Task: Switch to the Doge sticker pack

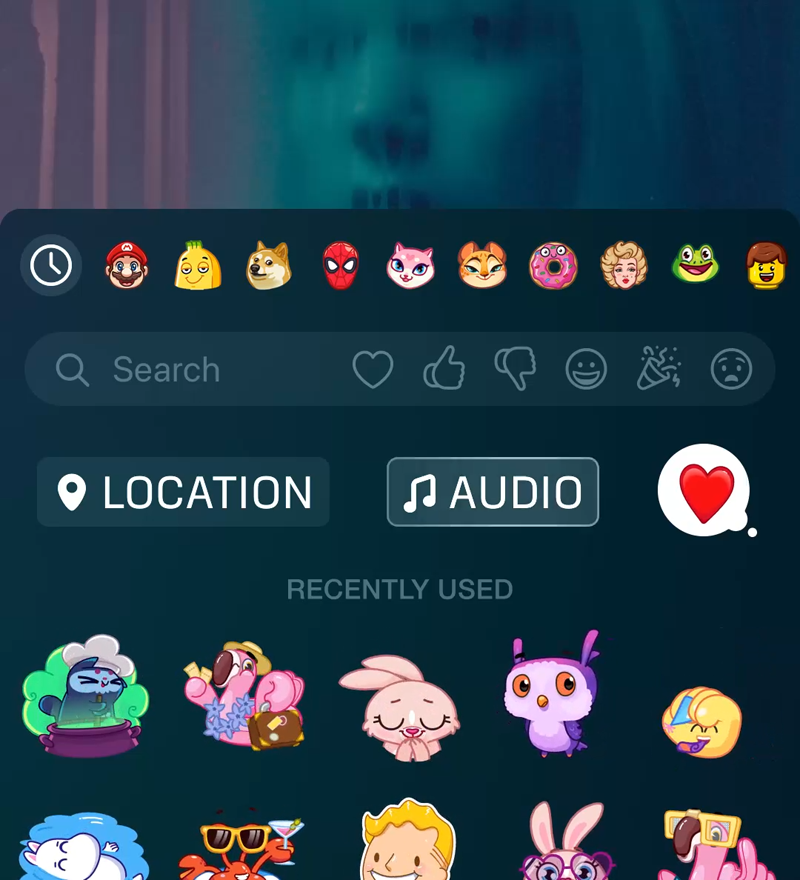Action: [x=268, y=266]
